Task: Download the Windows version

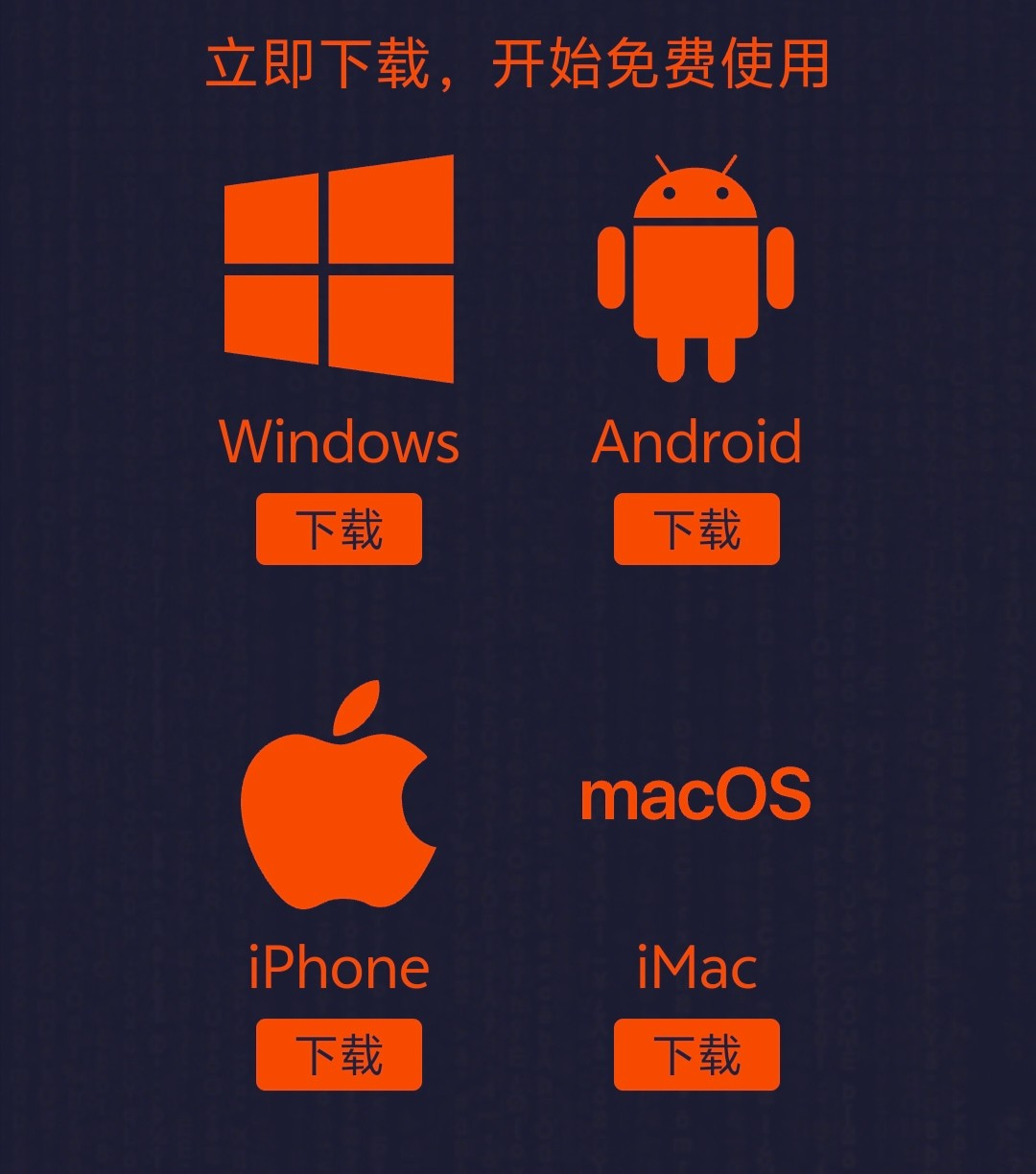Action: coord(339,529)
